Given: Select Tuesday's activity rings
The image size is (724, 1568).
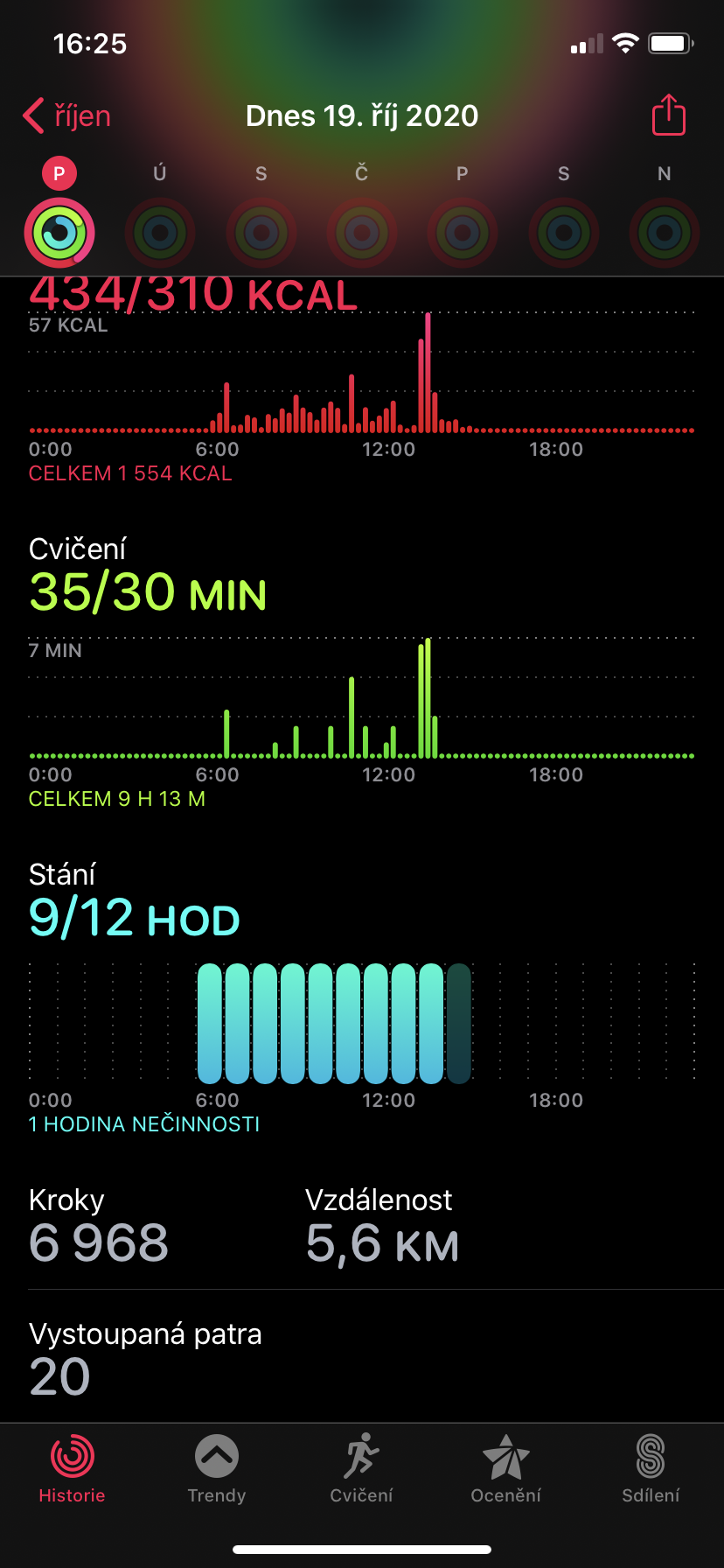Looking at the screenshot, I should tap(160, 233).
